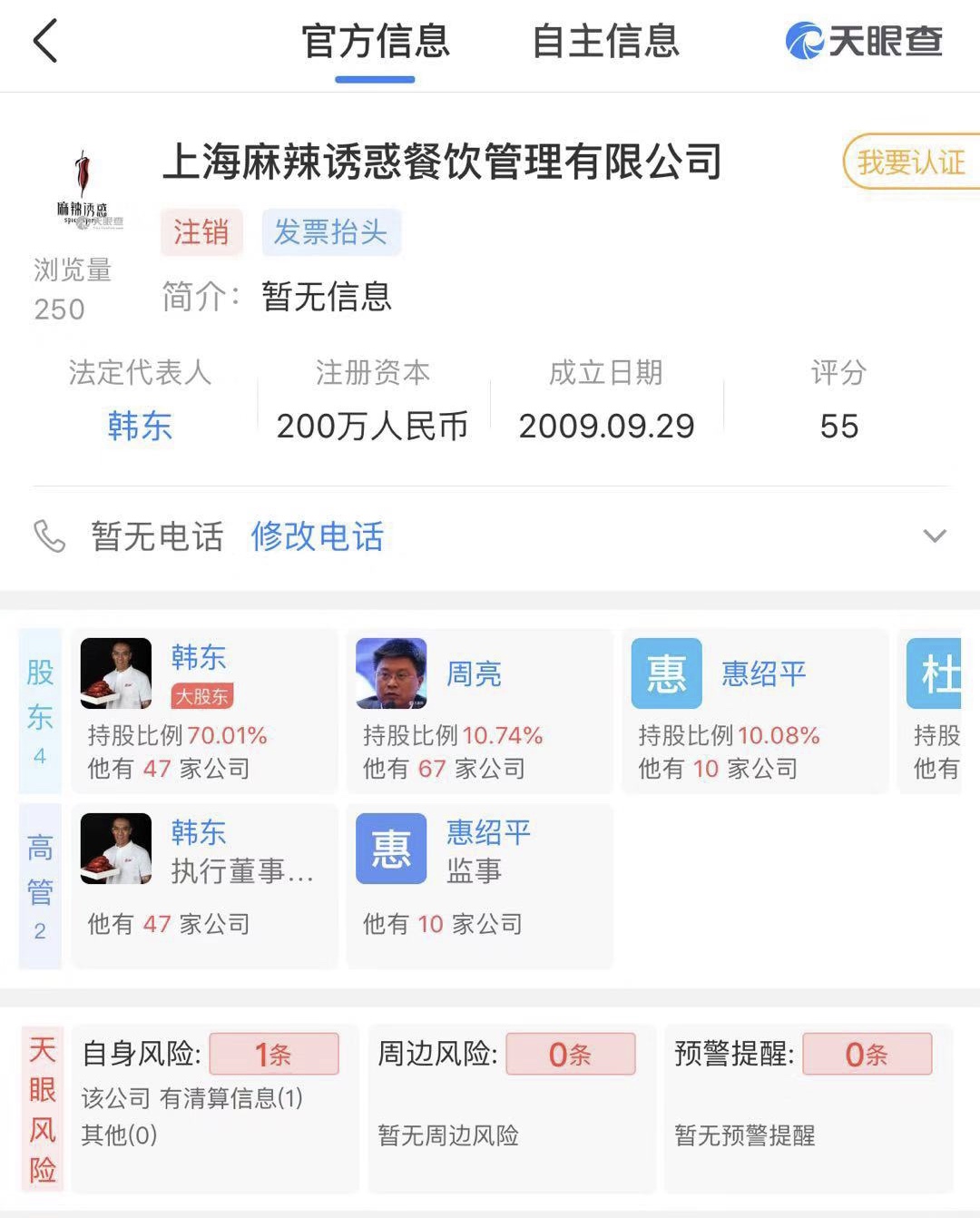Open 周边风险 risk card
980x1218 pixels.
click(511, 1107)
